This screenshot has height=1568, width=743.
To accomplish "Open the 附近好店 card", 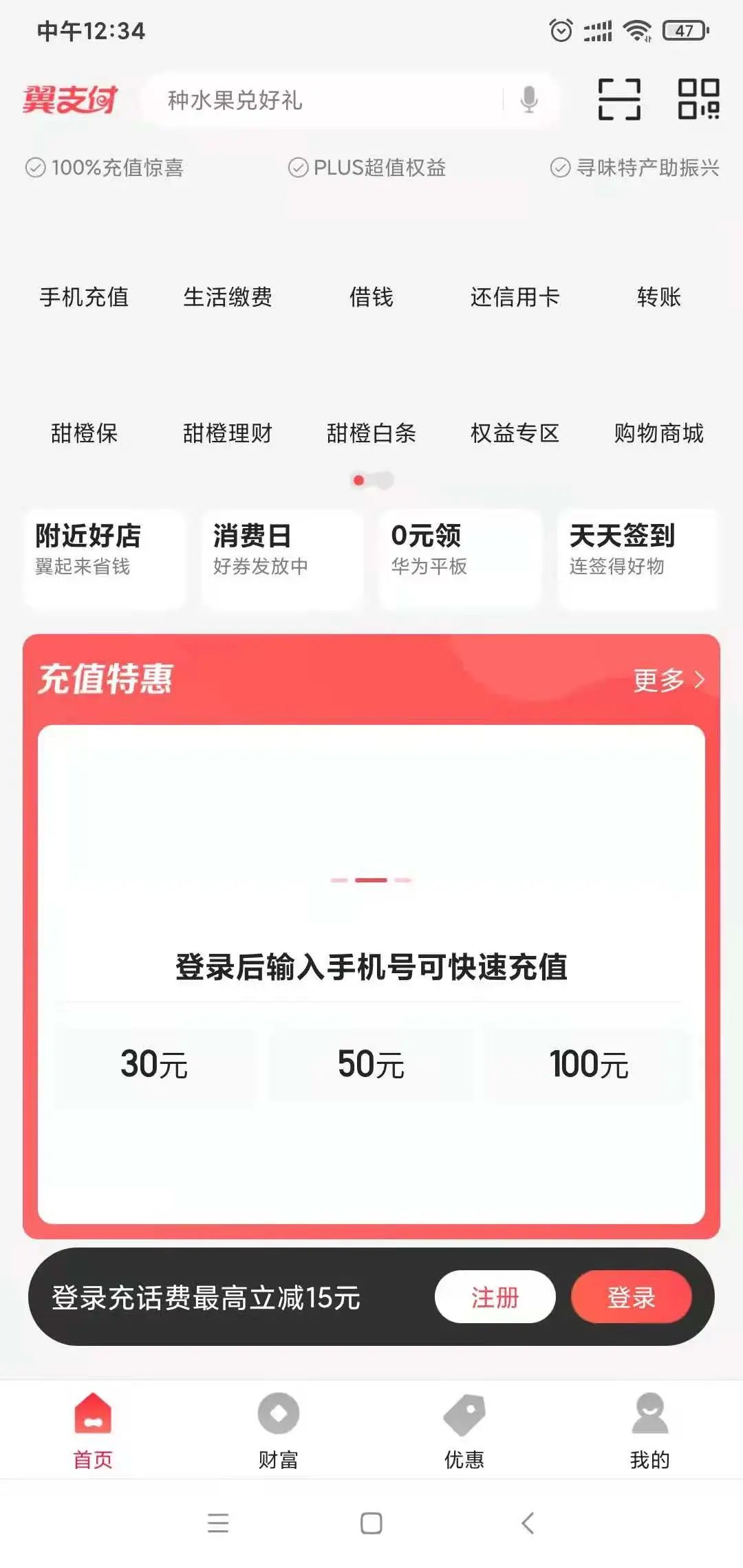I will point(105,557).
